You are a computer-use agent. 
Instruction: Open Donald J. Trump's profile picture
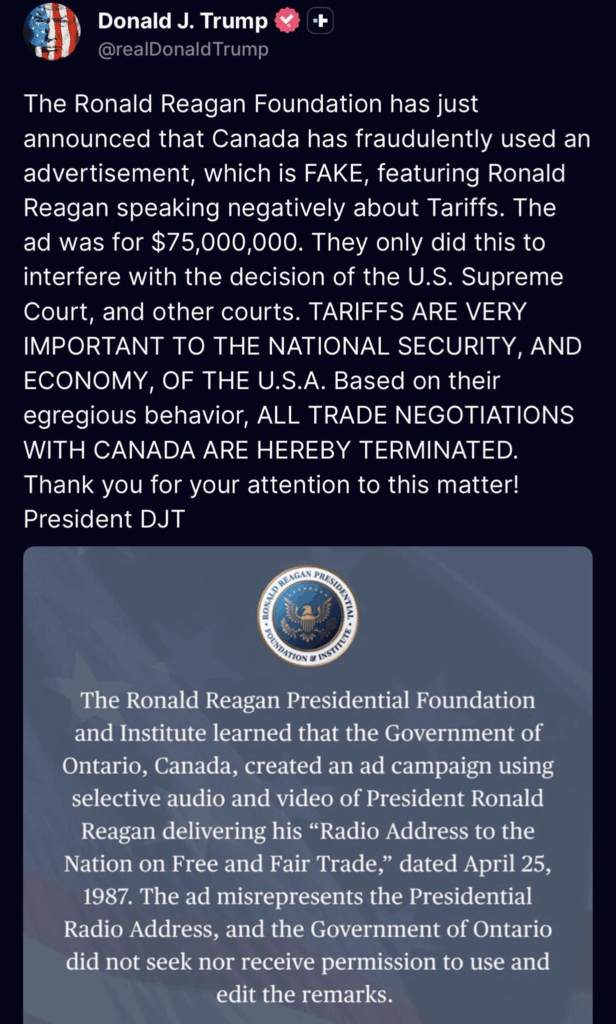click(52, 32)
